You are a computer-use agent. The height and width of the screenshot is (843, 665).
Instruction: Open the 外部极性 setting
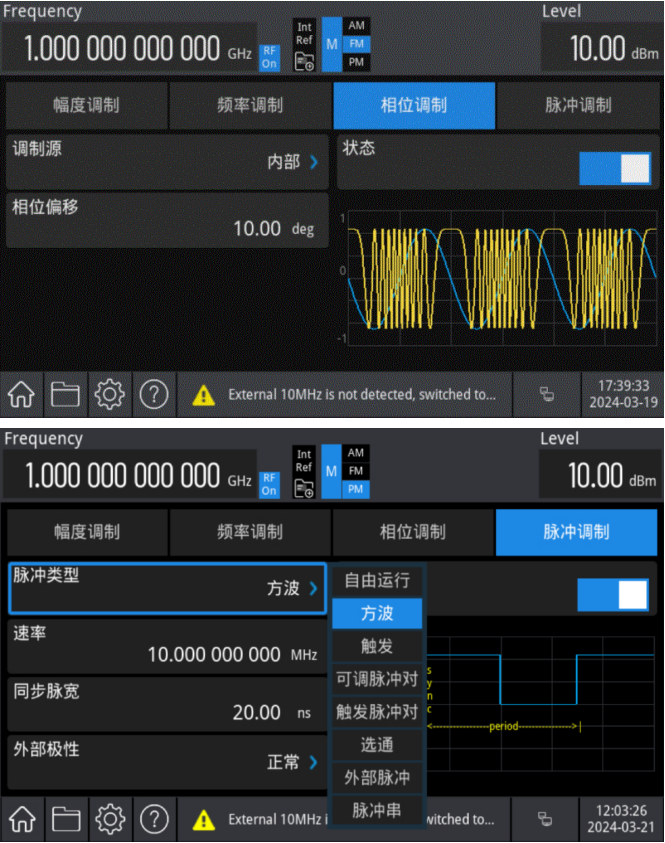pyautogui.click(x=167, y=761)
